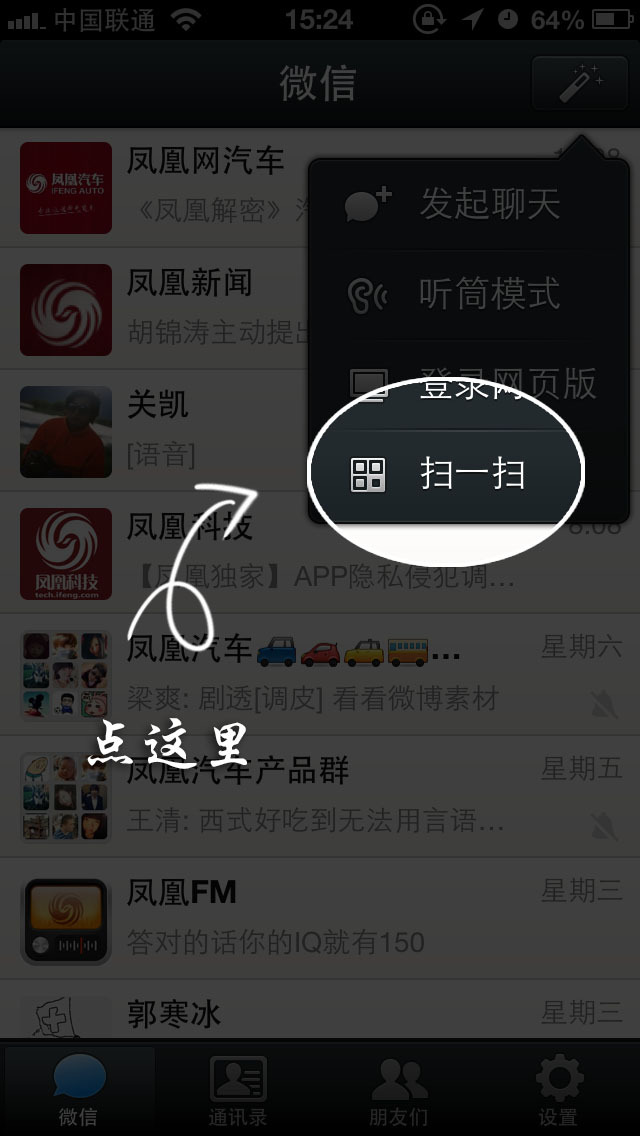The height and width of the screenshot is (1136, 640).
Task: Switch to the 通讯录 contacts tab
Action: (238, 1090)
